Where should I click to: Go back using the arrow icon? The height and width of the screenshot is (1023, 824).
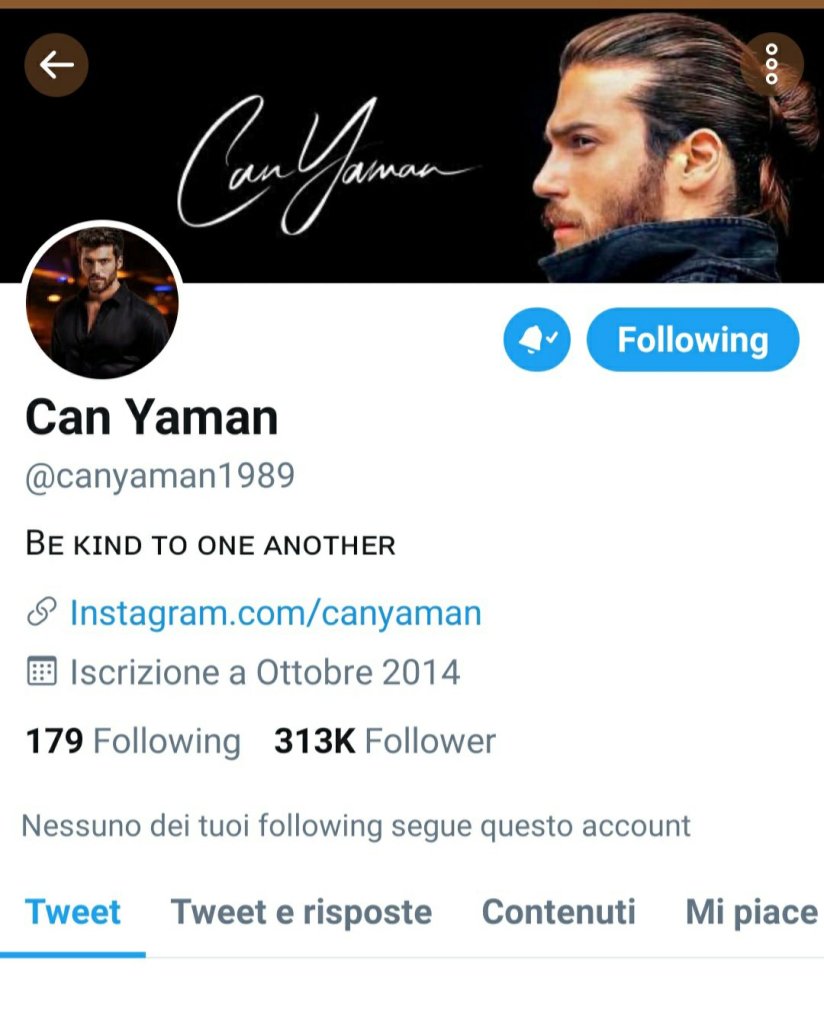point(56,65)
